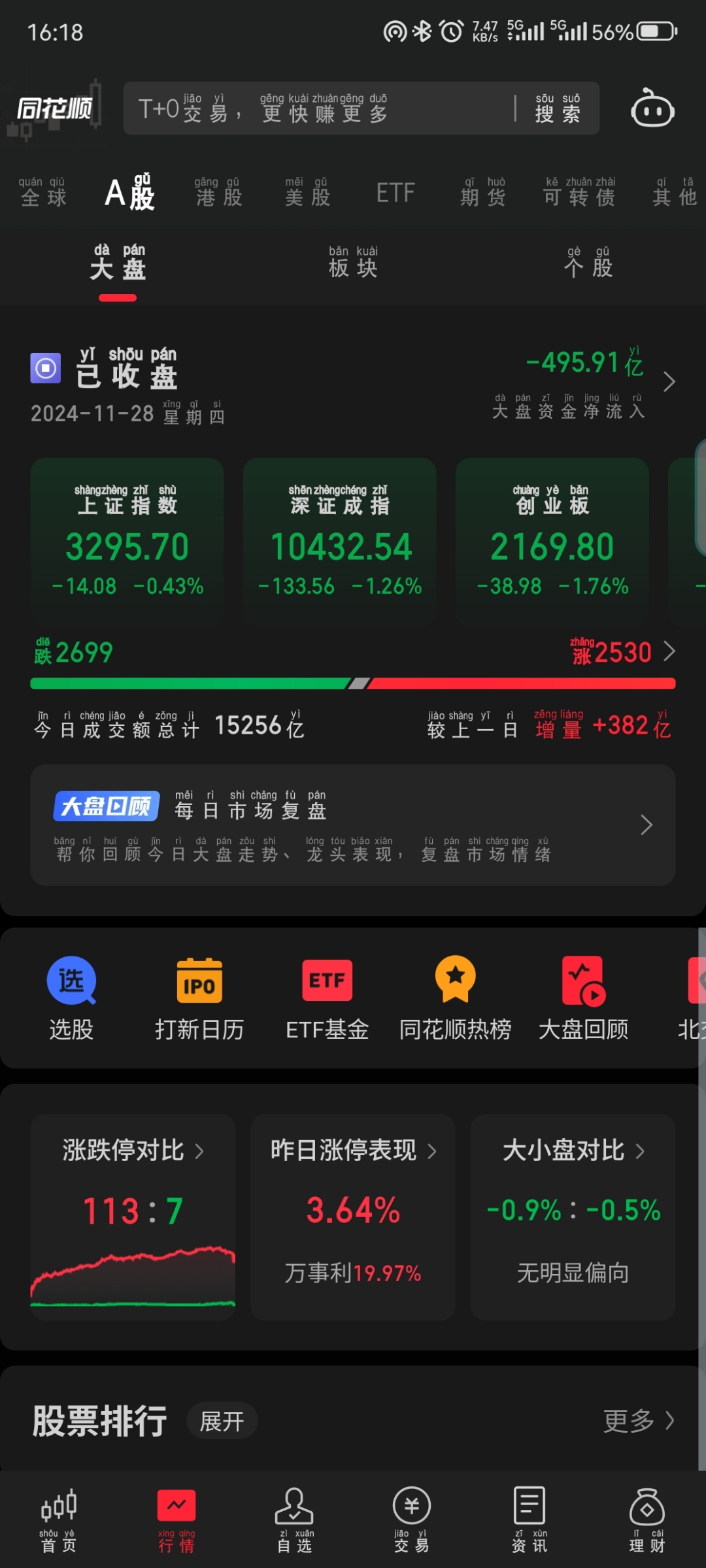
Task: Open the 自选 watchlist icon
Action: [x=294, y=1516]
